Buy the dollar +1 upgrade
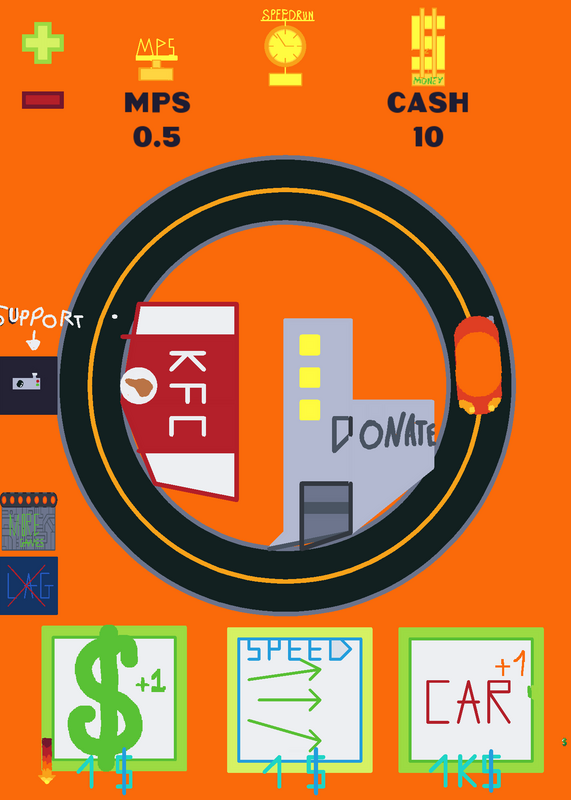 tap(114, 698)
